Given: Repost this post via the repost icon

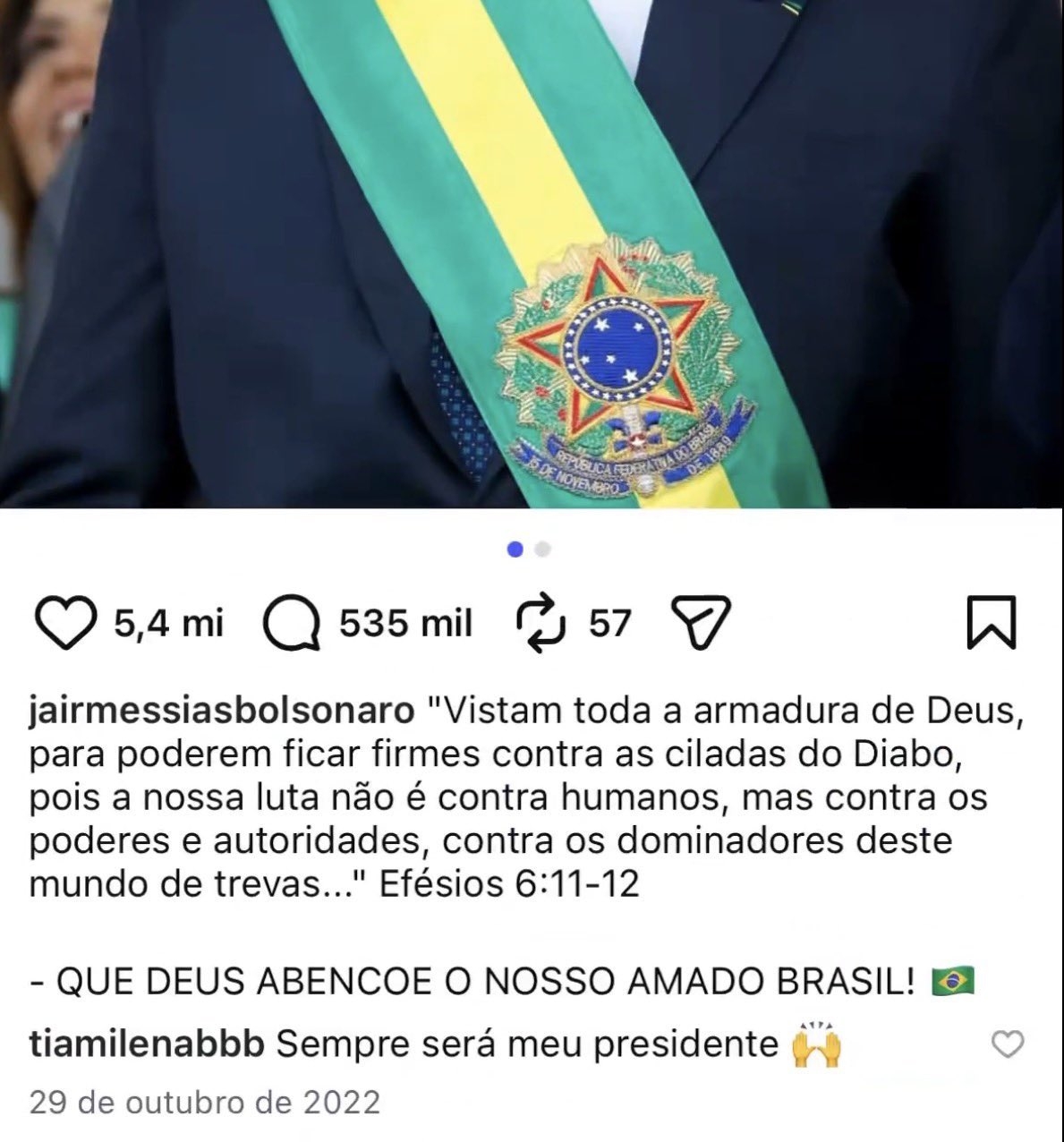Looking at the screenshot, I should pos(542,623).
